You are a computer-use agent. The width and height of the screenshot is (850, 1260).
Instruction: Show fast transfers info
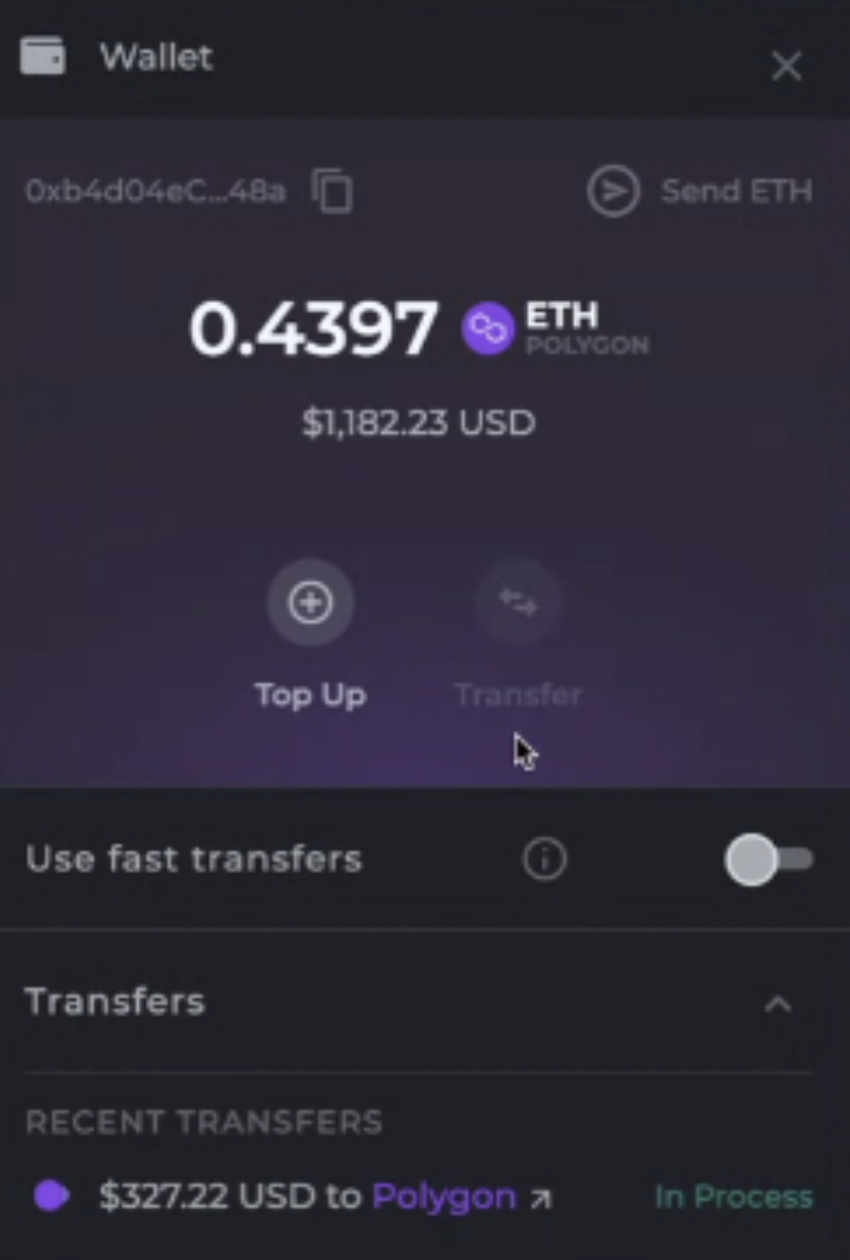545,859
